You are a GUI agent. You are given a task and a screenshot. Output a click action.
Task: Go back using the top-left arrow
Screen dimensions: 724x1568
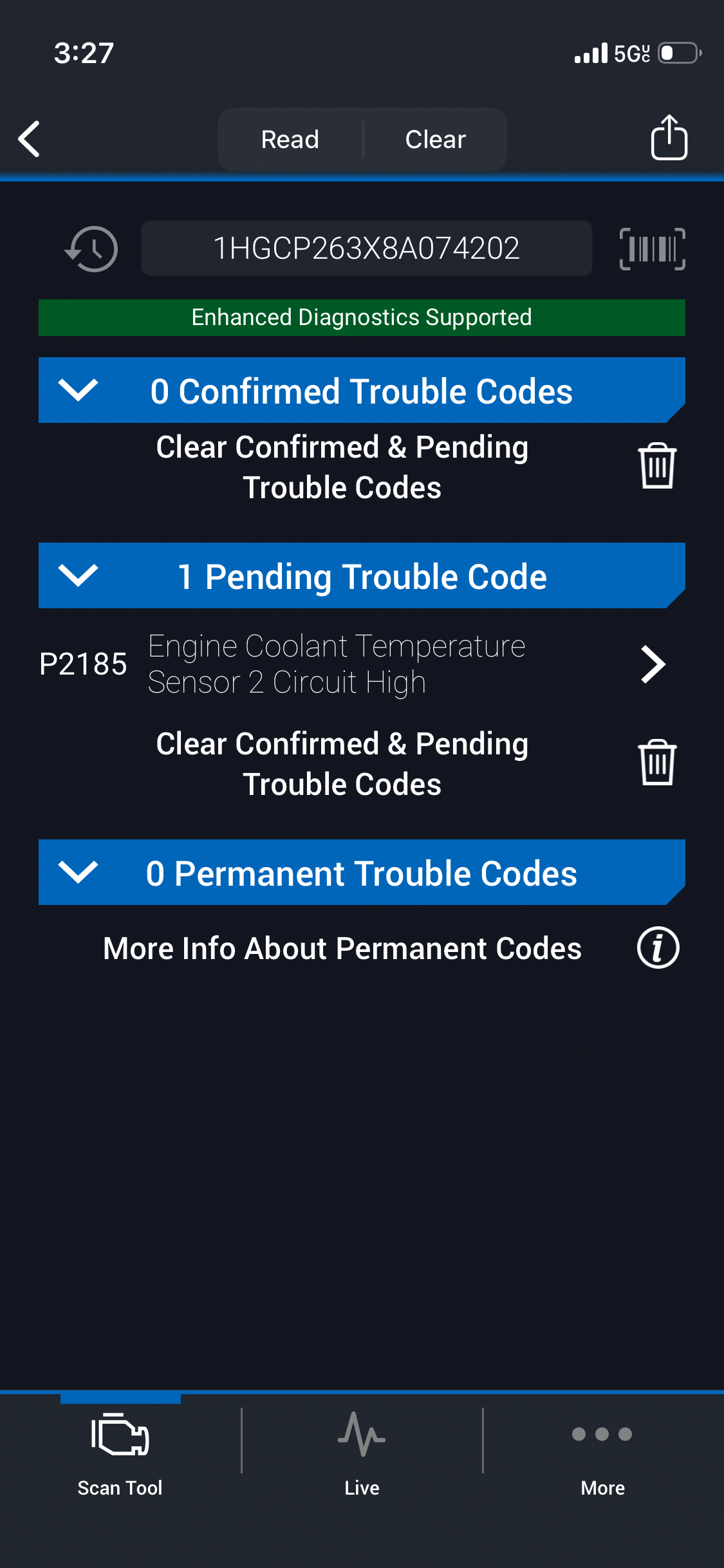(30, 139)
